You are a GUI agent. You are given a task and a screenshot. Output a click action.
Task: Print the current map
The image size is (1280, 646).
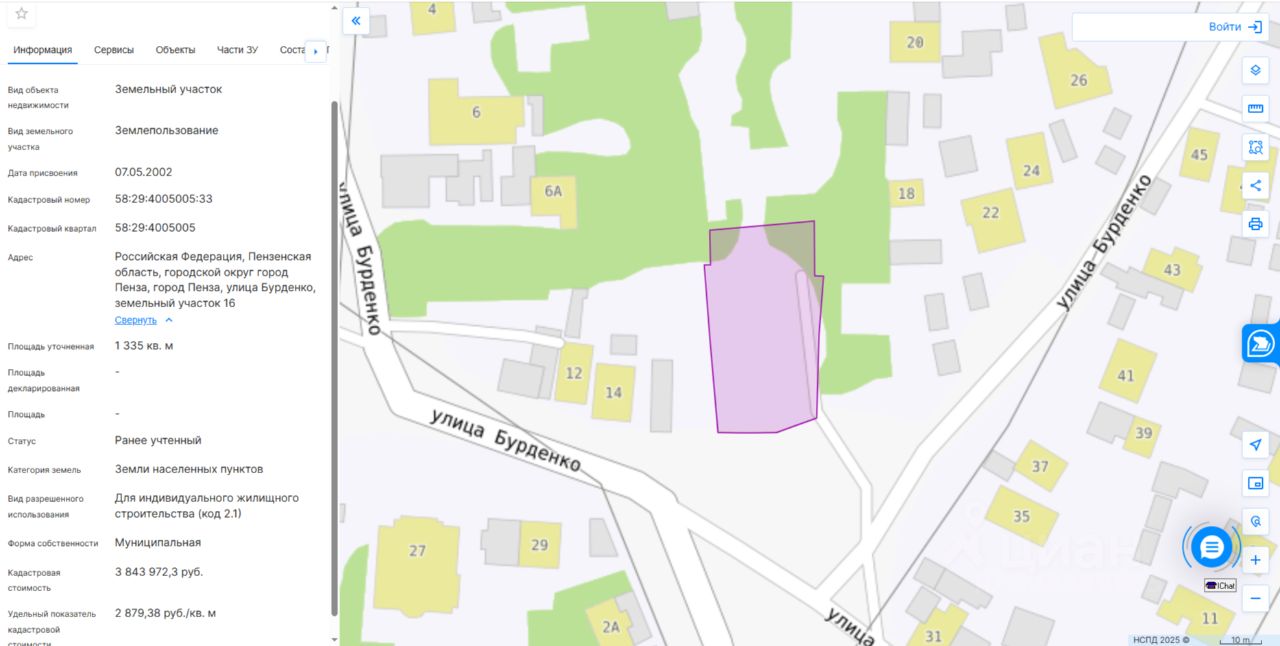click(1256, 224)
